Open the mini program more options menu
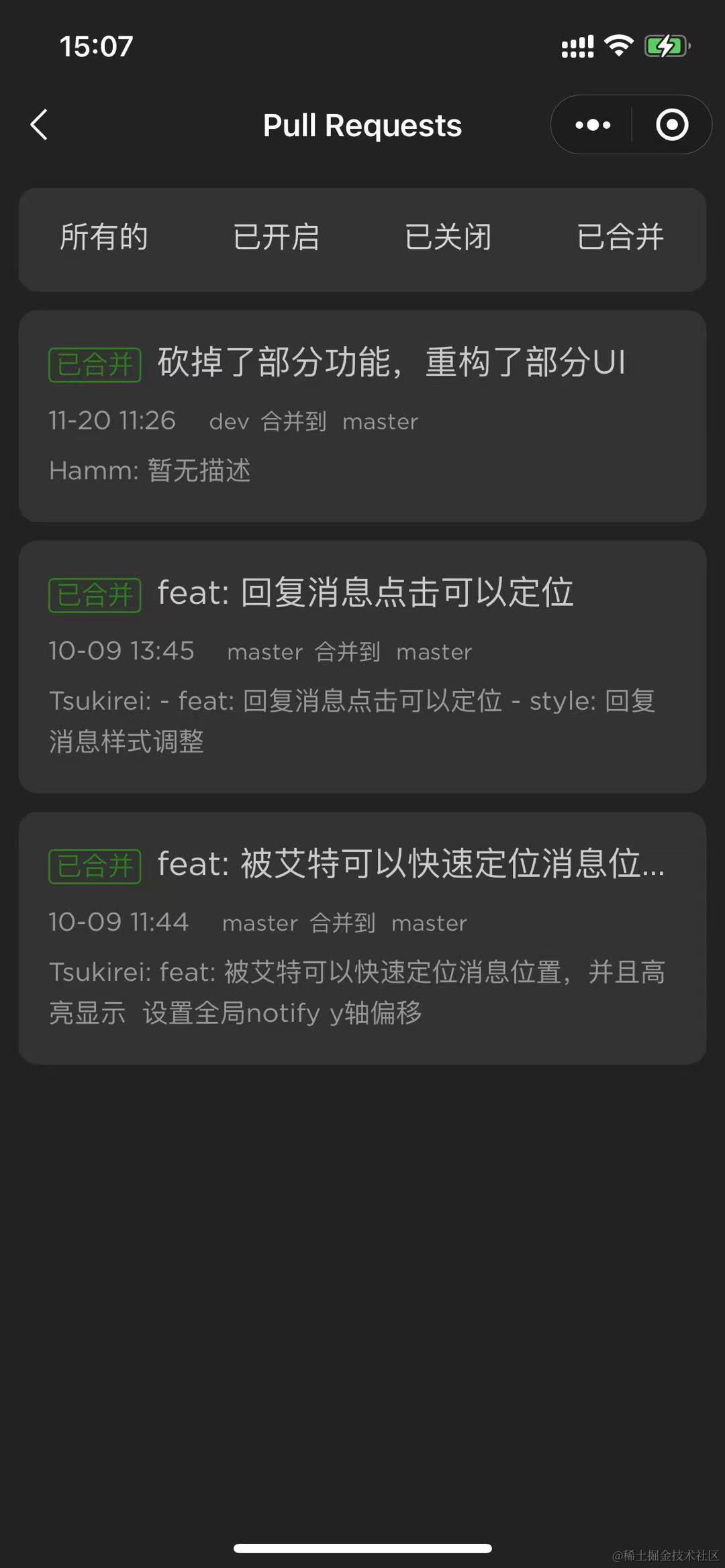The image size is (725, 1568). click(x=593, y=125)
